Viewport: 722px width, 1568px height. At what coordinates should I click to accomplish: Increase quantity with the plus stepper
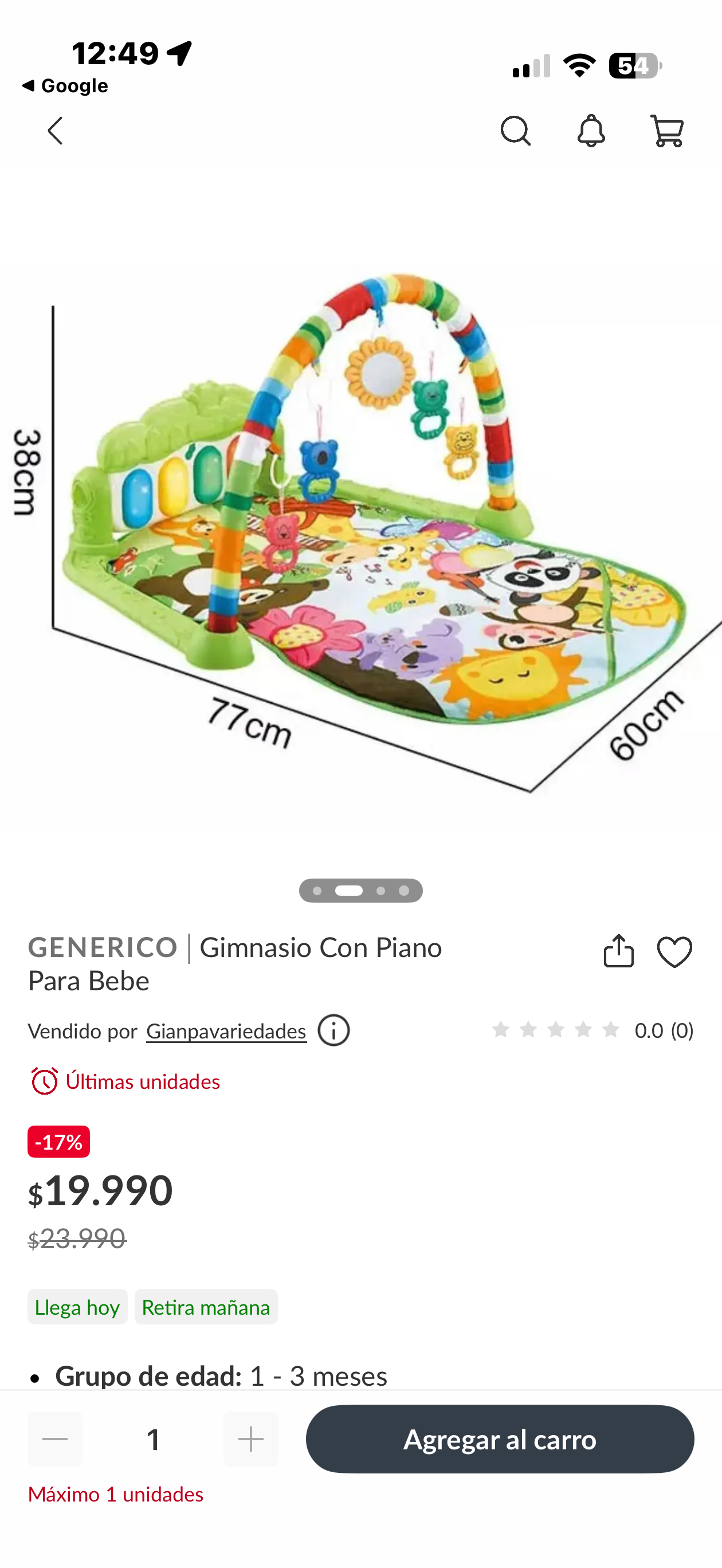tap(251, 1440)
